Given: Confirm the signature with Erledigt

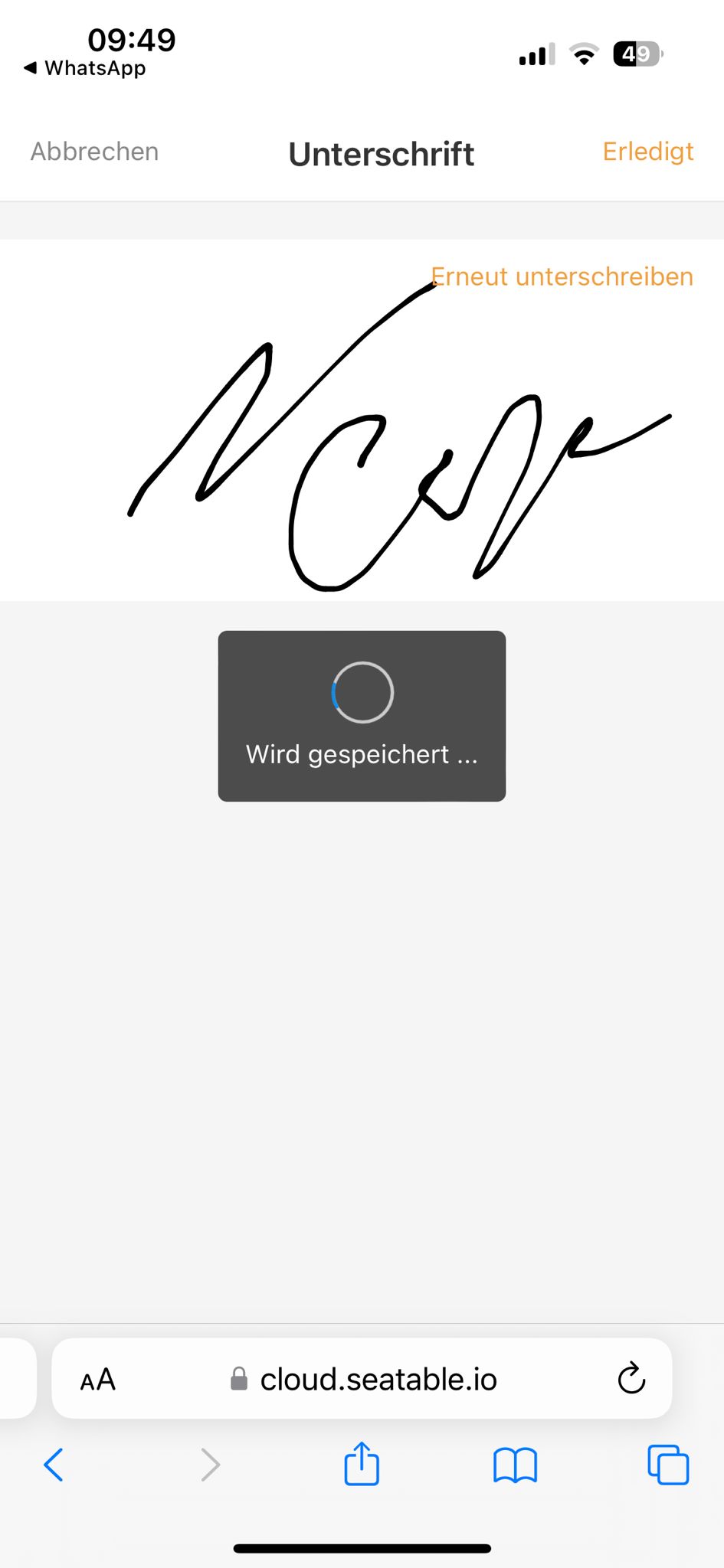Looking at the screenshot, I should pos(648,152).
